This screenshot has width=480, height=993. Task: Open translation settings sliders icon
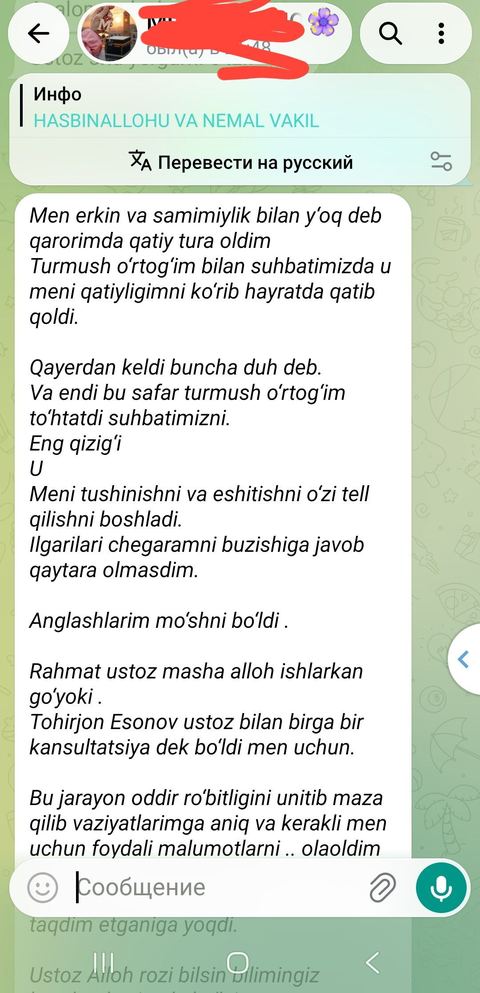coord(441,161)
